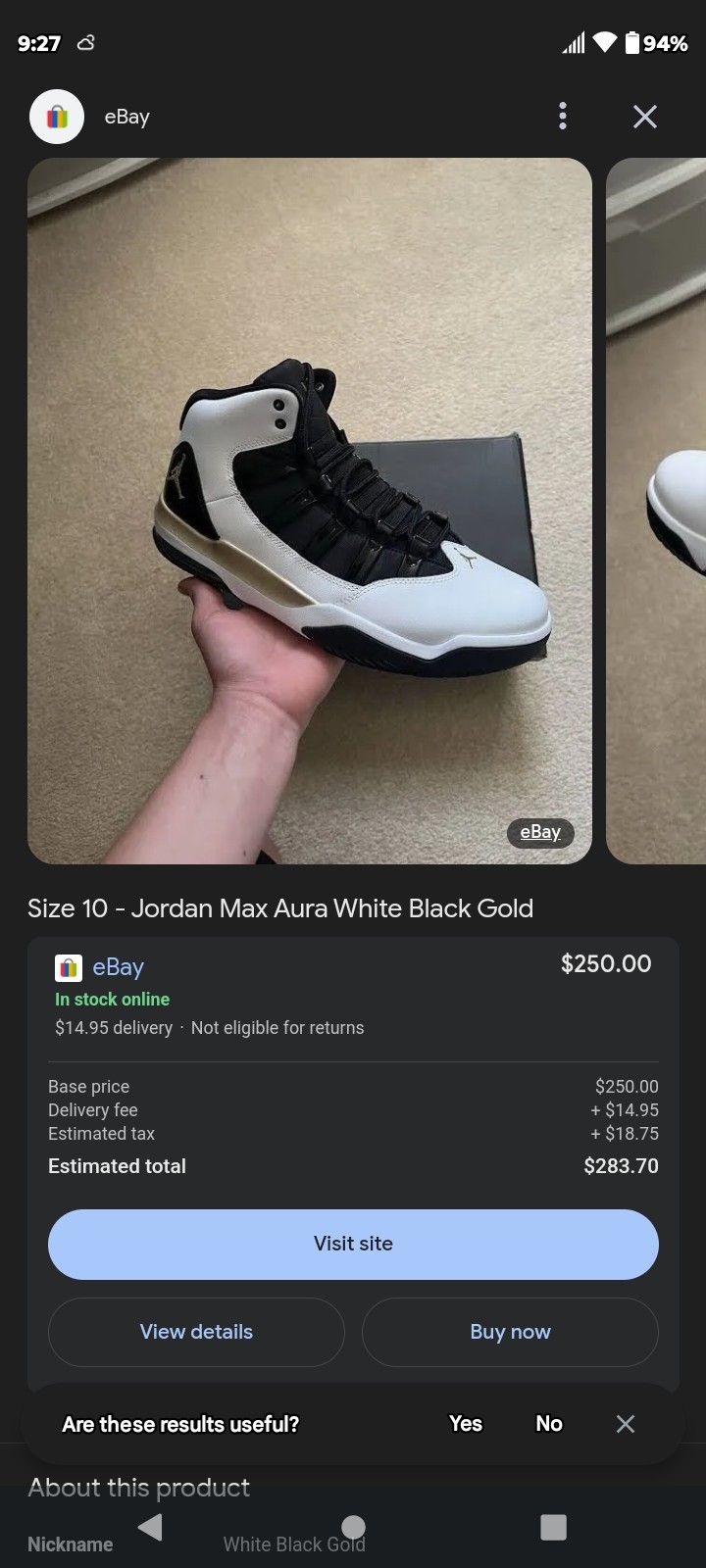706x1568 pixels.
Task: Answer No to results useful prompt
Action: pos(549,1424)
